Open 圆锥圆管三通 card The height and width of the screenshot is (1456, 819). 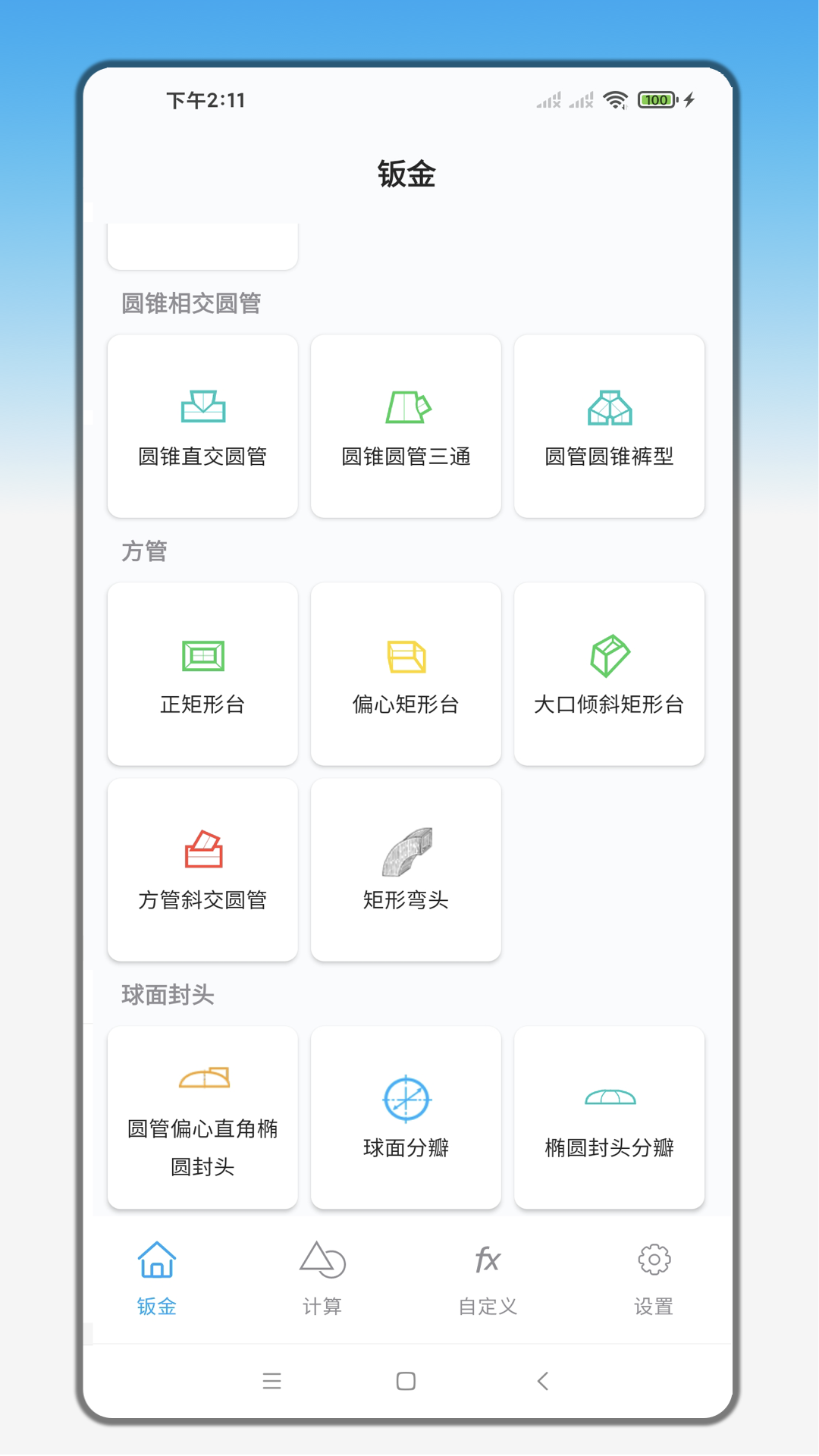pos(406,426)
